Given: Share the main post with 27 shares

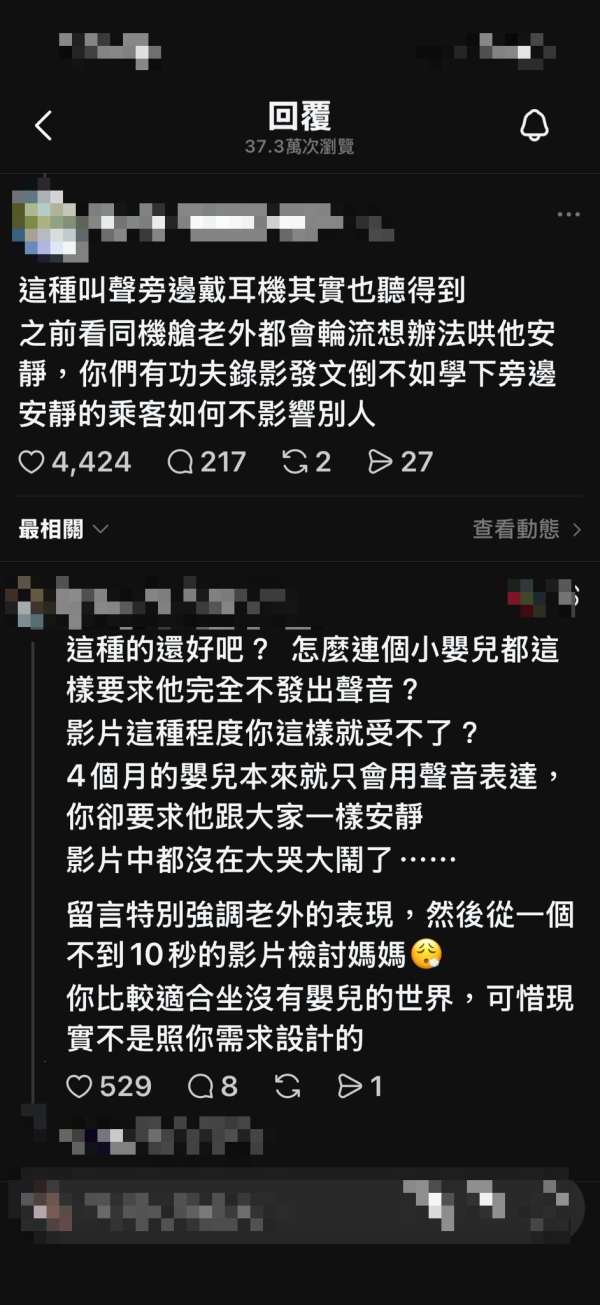Looking at the screenshot, I should (381, 461).
